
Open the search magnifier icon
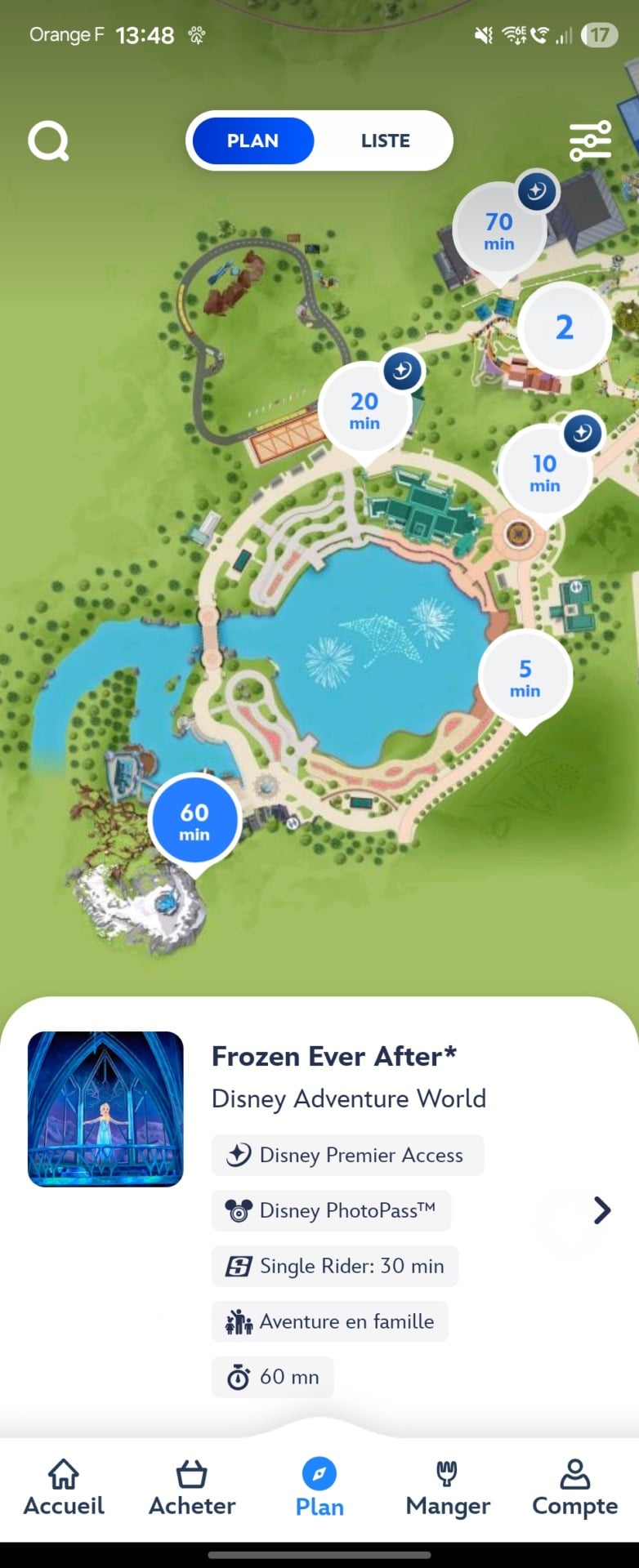(48, 140)
